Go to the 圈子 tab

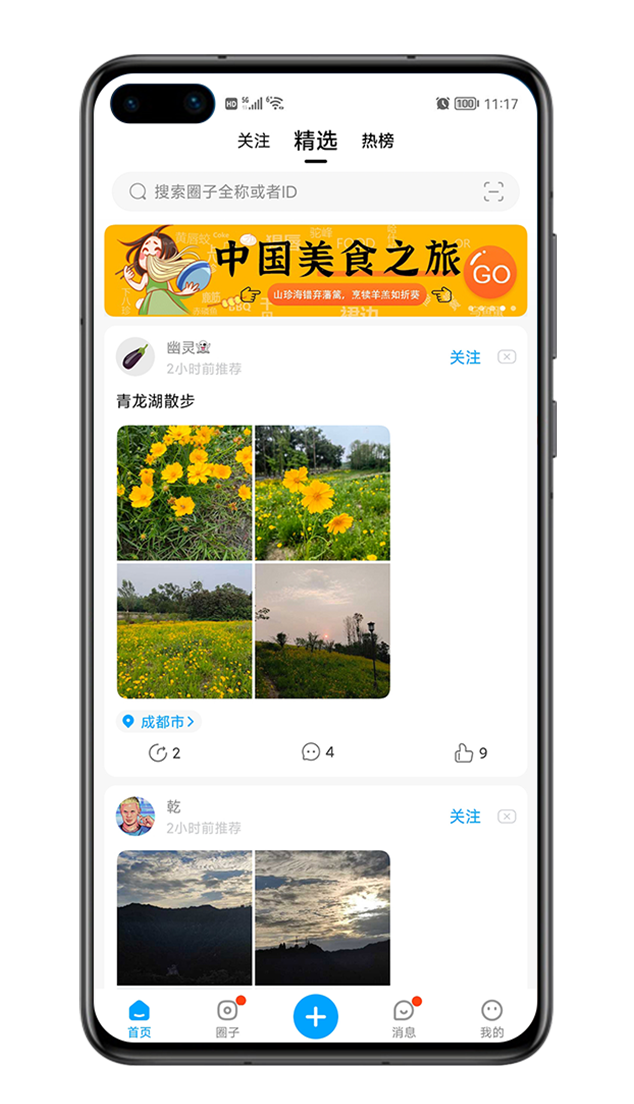pos(228,1018)
